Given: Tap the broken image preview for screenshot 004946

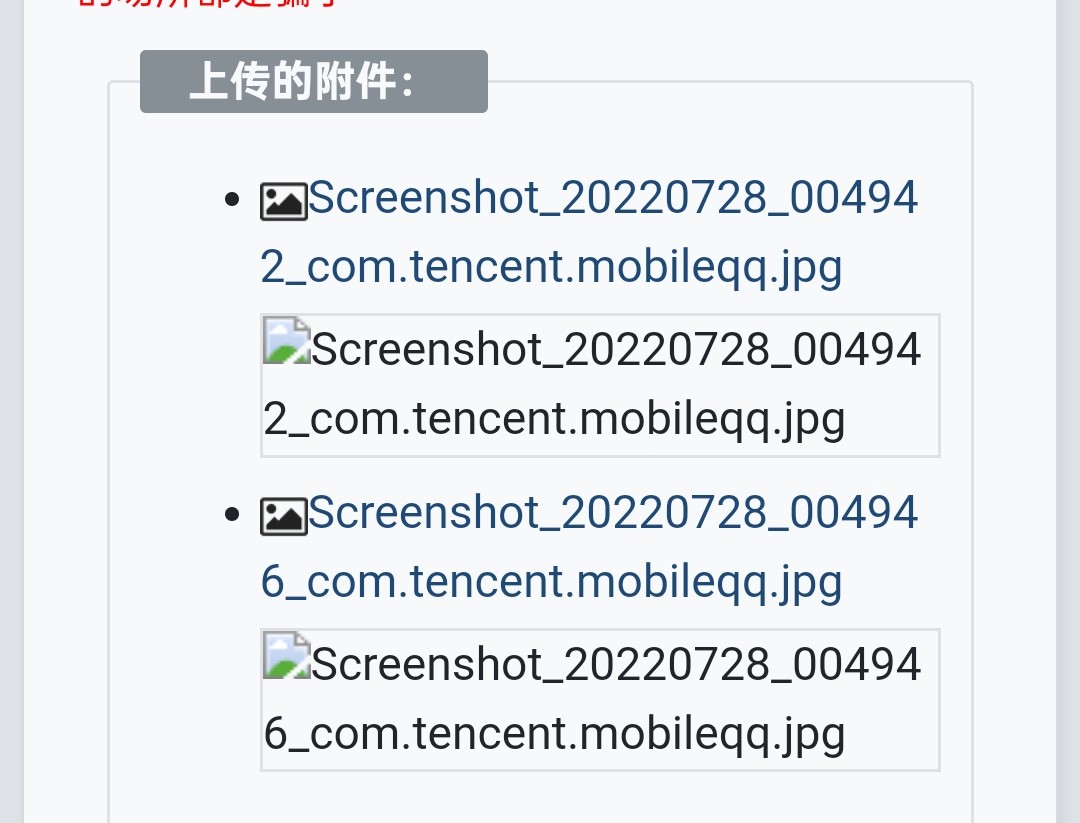Looking at the screenshot, I should click(600, 700).
